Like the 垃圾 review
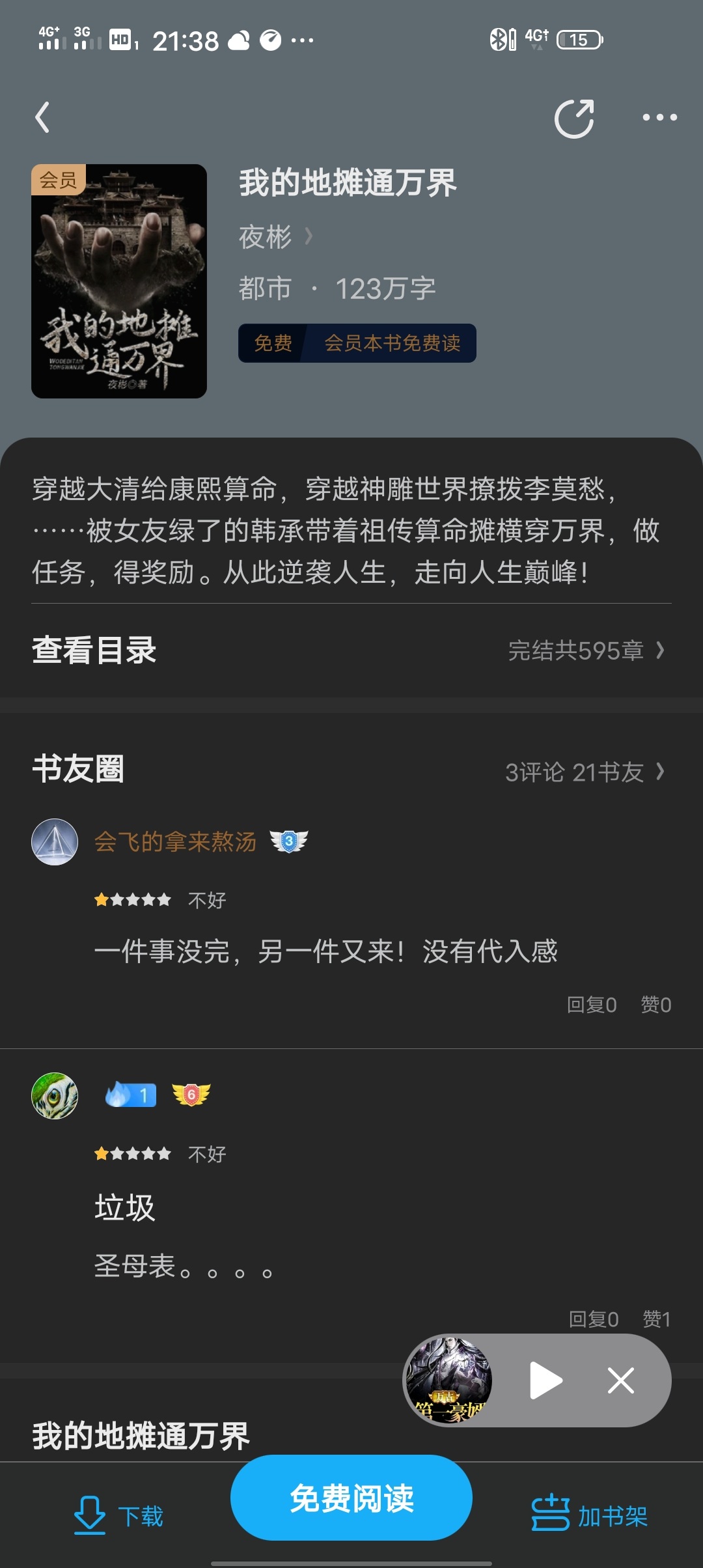 click(x=656, y=1319)
